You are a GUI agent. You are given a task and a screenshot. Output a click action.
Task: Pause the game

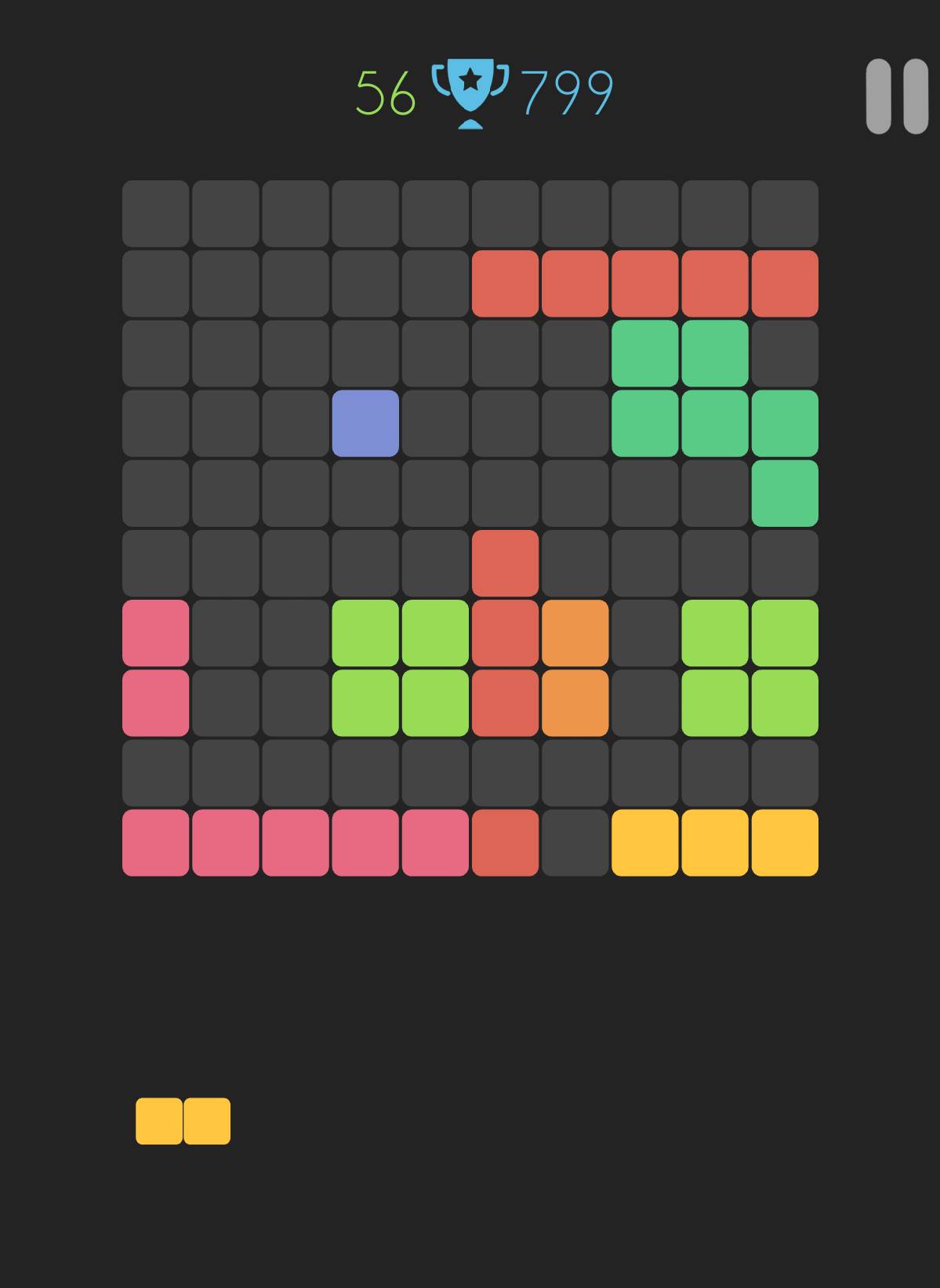click(897, 96)
